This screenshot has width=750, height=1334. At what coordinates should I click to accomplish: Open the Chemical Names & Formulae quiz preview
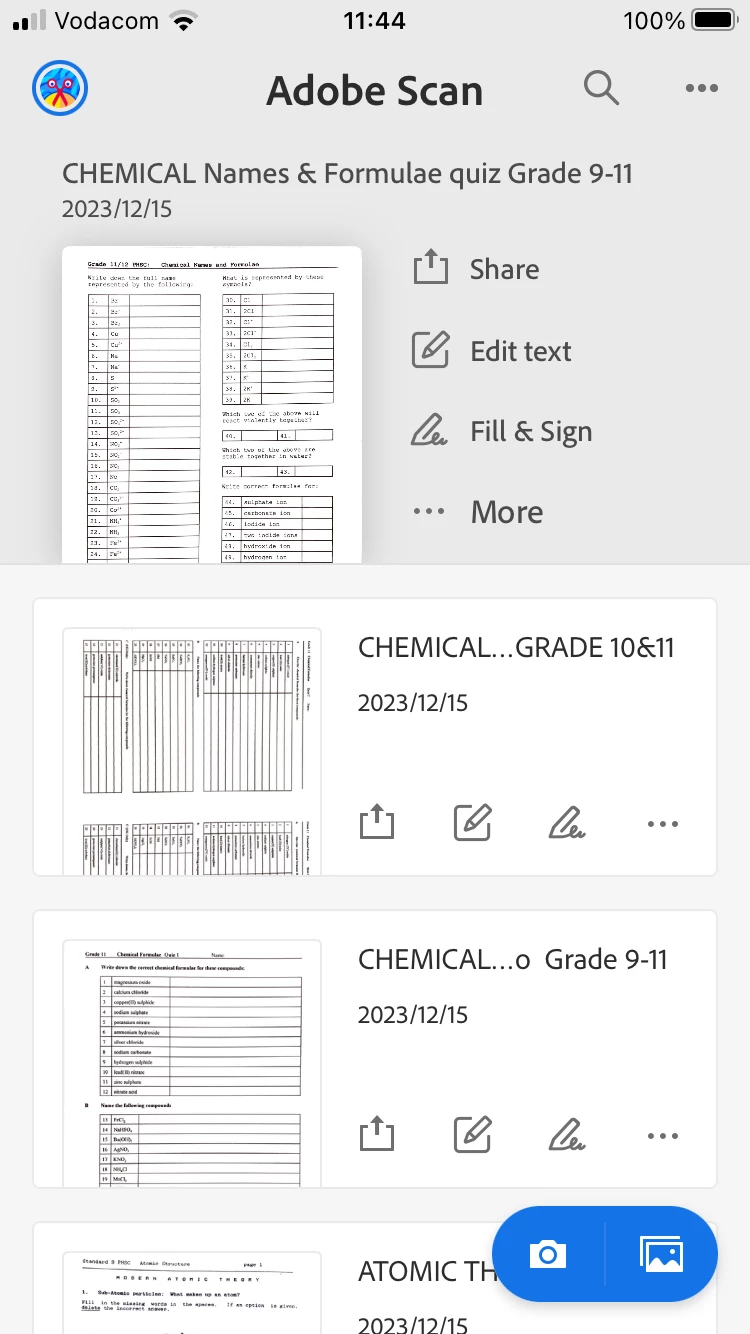point(212,404)
